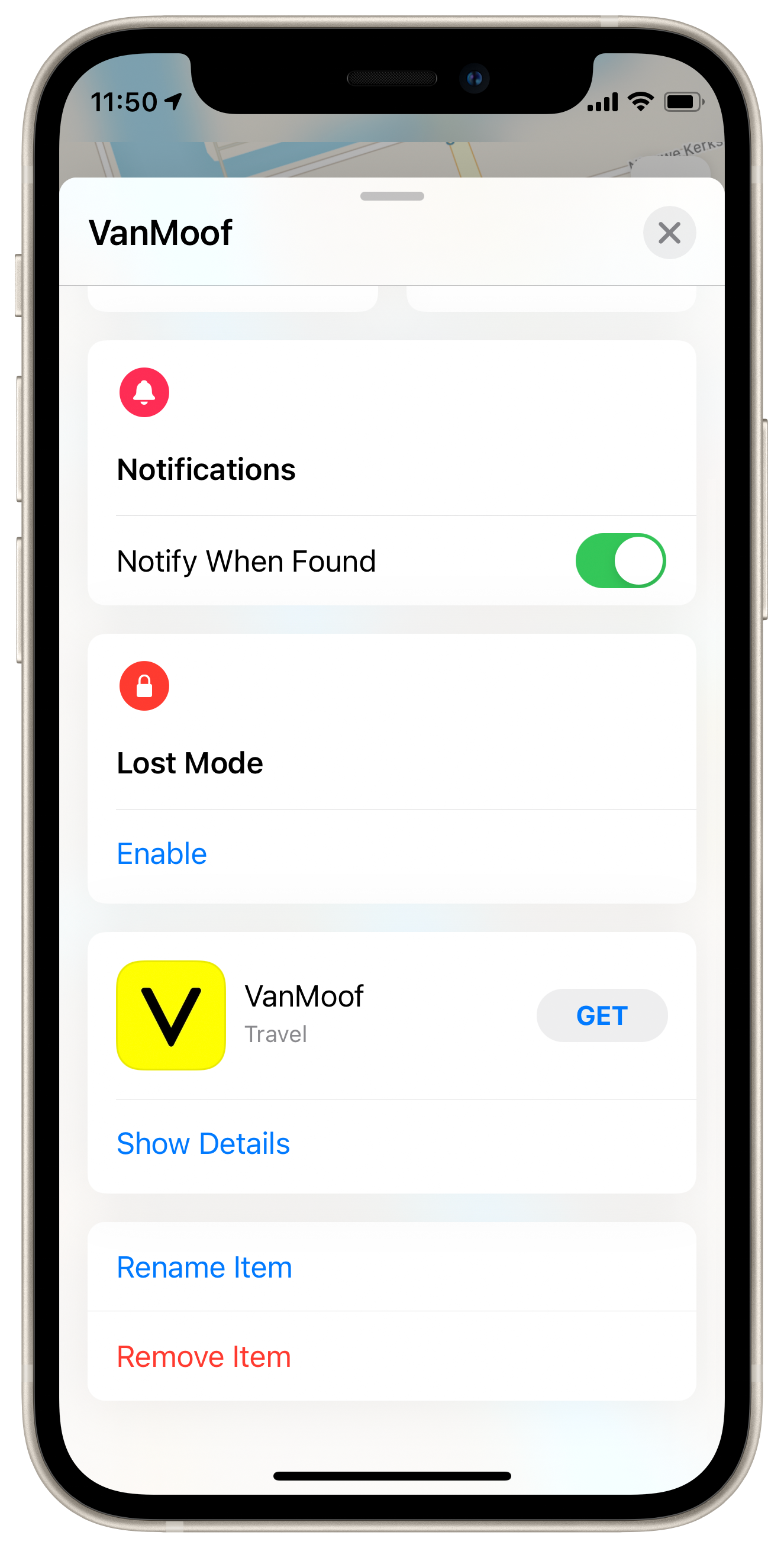Toggle Notify When Found switch

tap(620, 560)
